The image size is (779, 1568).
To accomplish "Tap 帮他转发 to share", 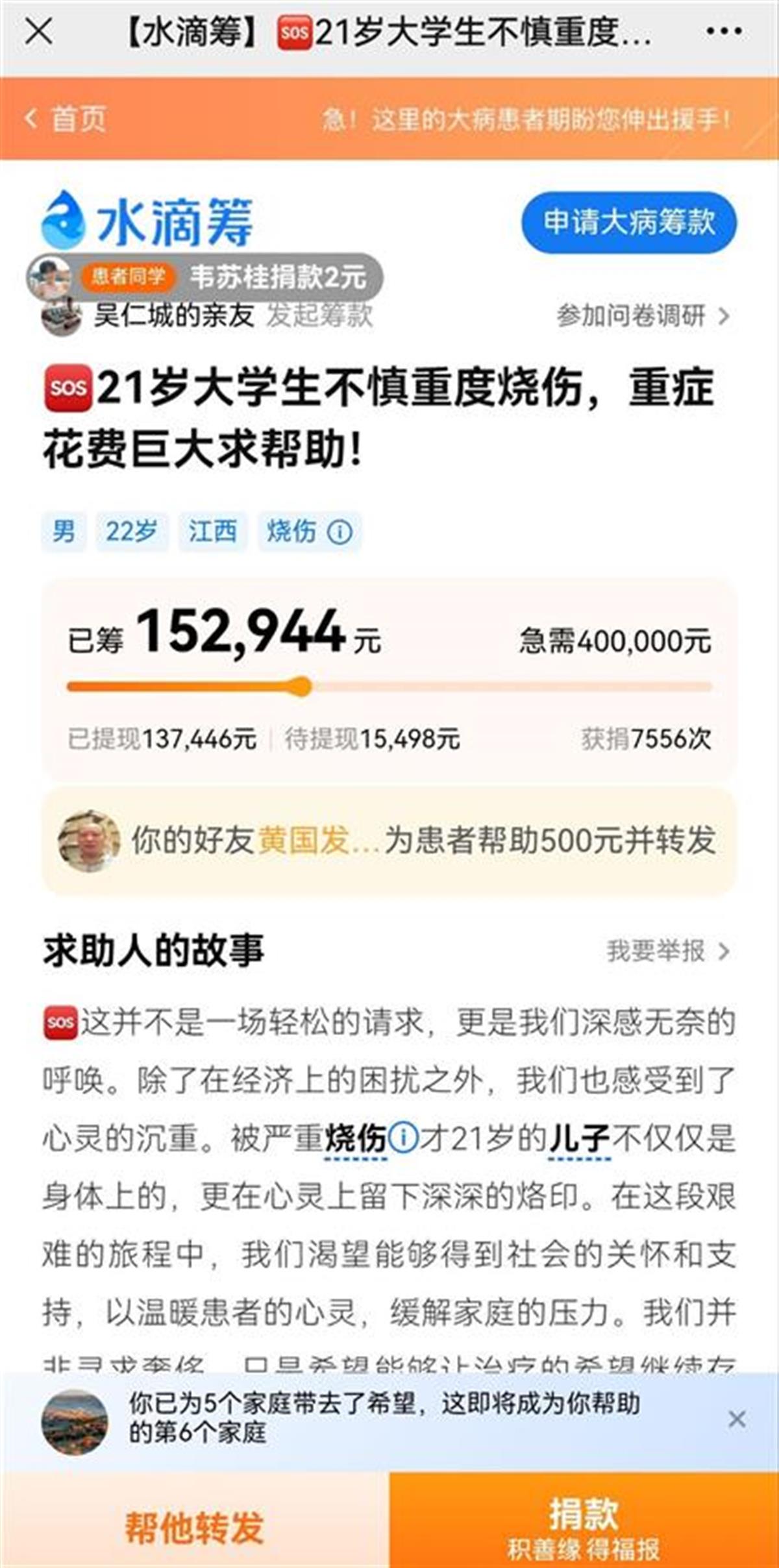I will (x=194, y=1526).
